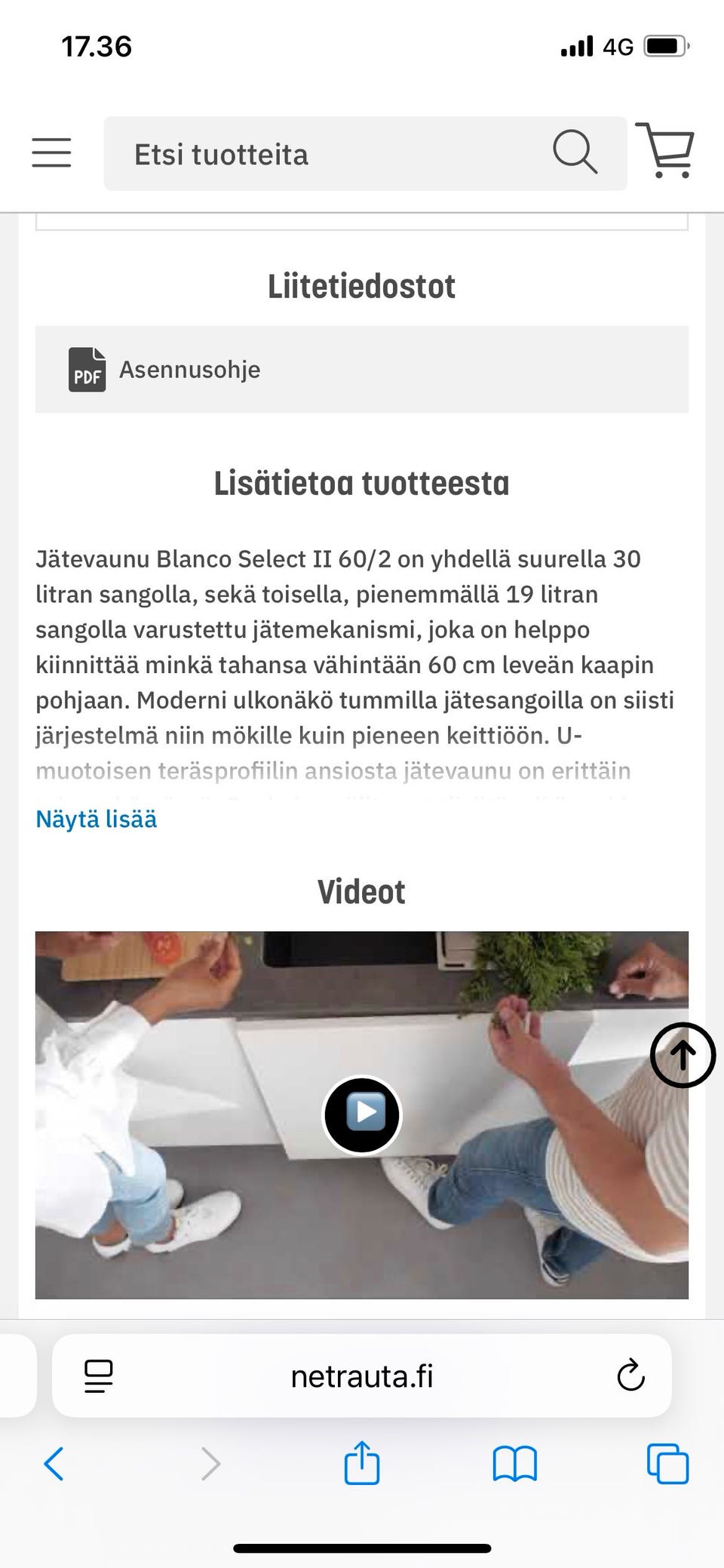Play the product video
724x1568 pixels.
point(362,1114)
